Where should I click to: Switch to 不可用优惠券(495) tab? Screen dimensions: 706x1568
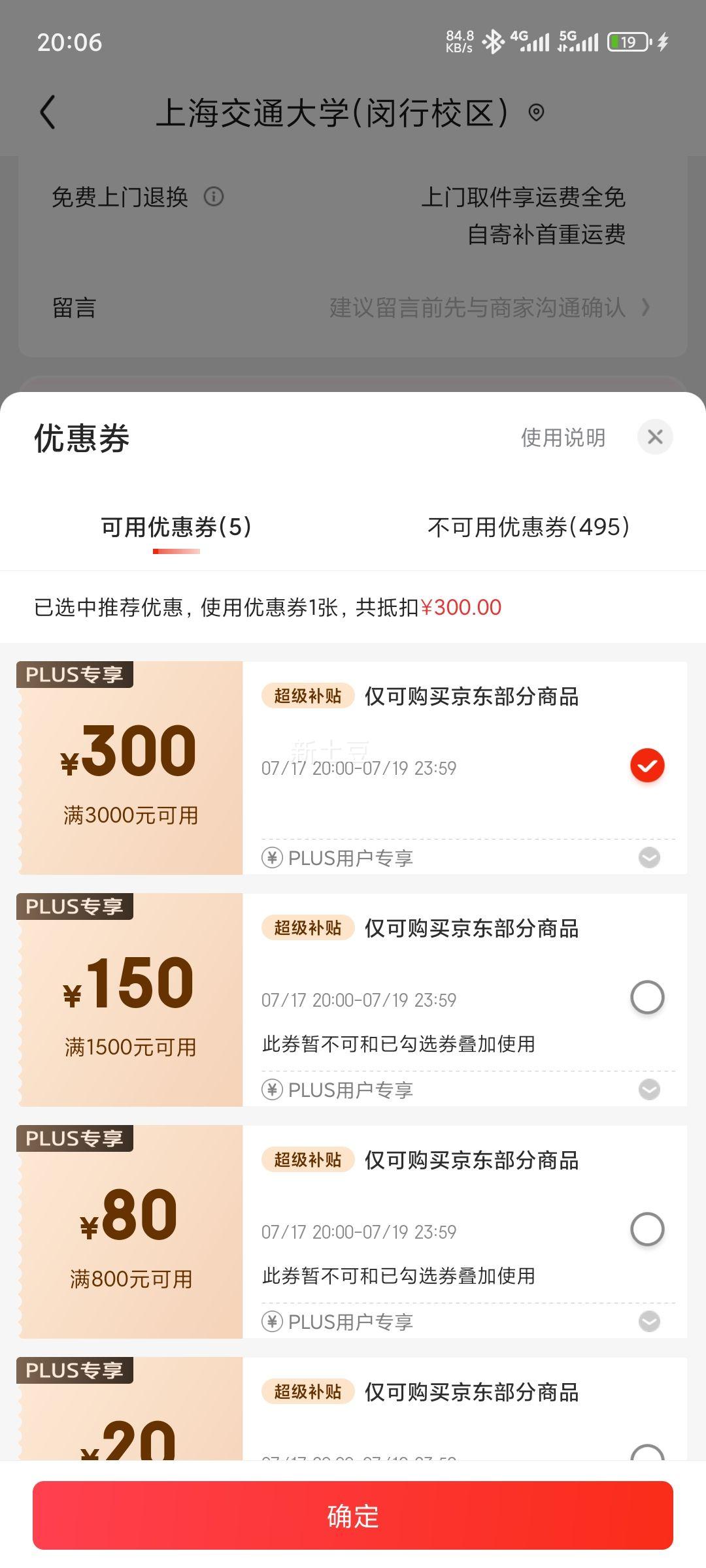(x=529, y=527)
